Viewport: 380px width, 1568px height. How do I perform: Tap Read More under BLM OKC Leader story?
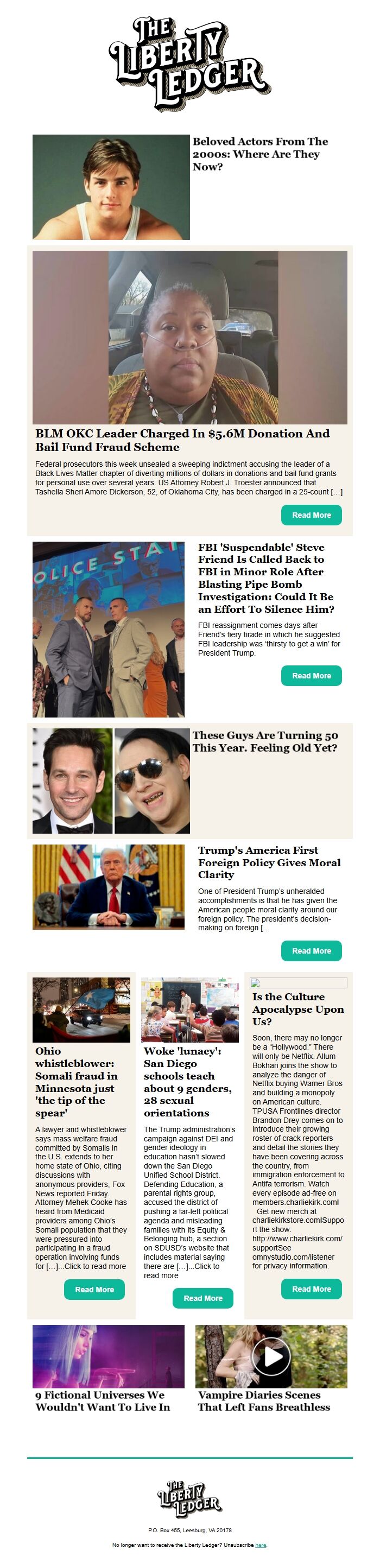[x=311, y=515]
